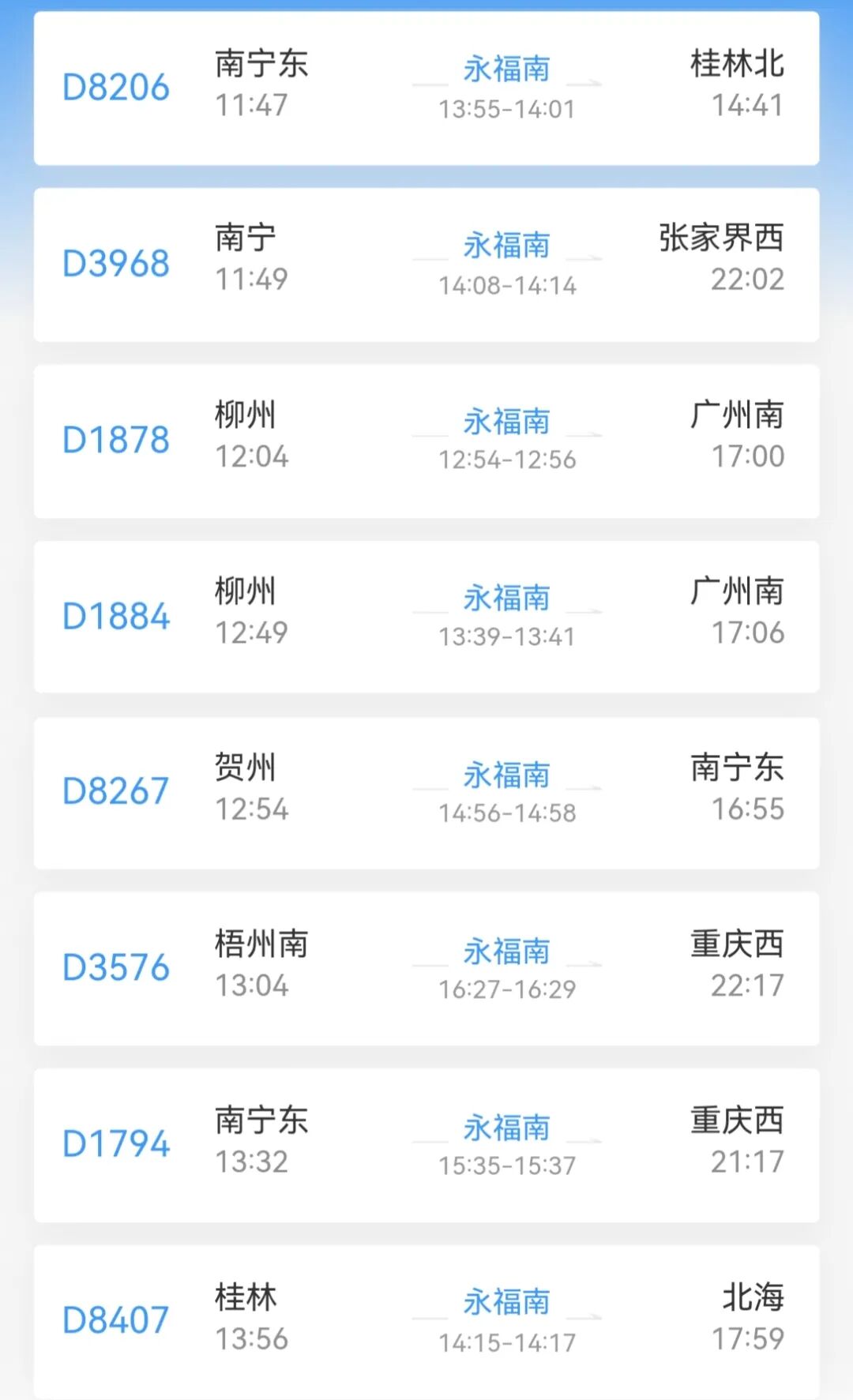Screen dimensions: 853x1400
Task: Select train D1878 from 柳州
Action: point(426,441)
